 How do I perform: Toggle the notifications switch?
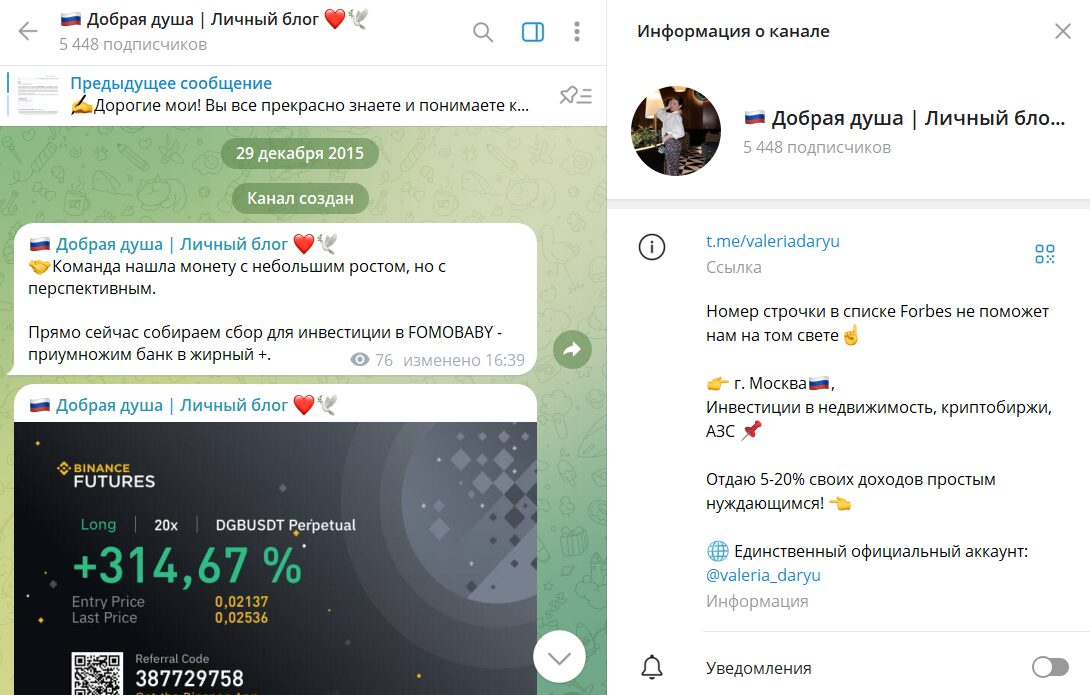coord(1049,667)
